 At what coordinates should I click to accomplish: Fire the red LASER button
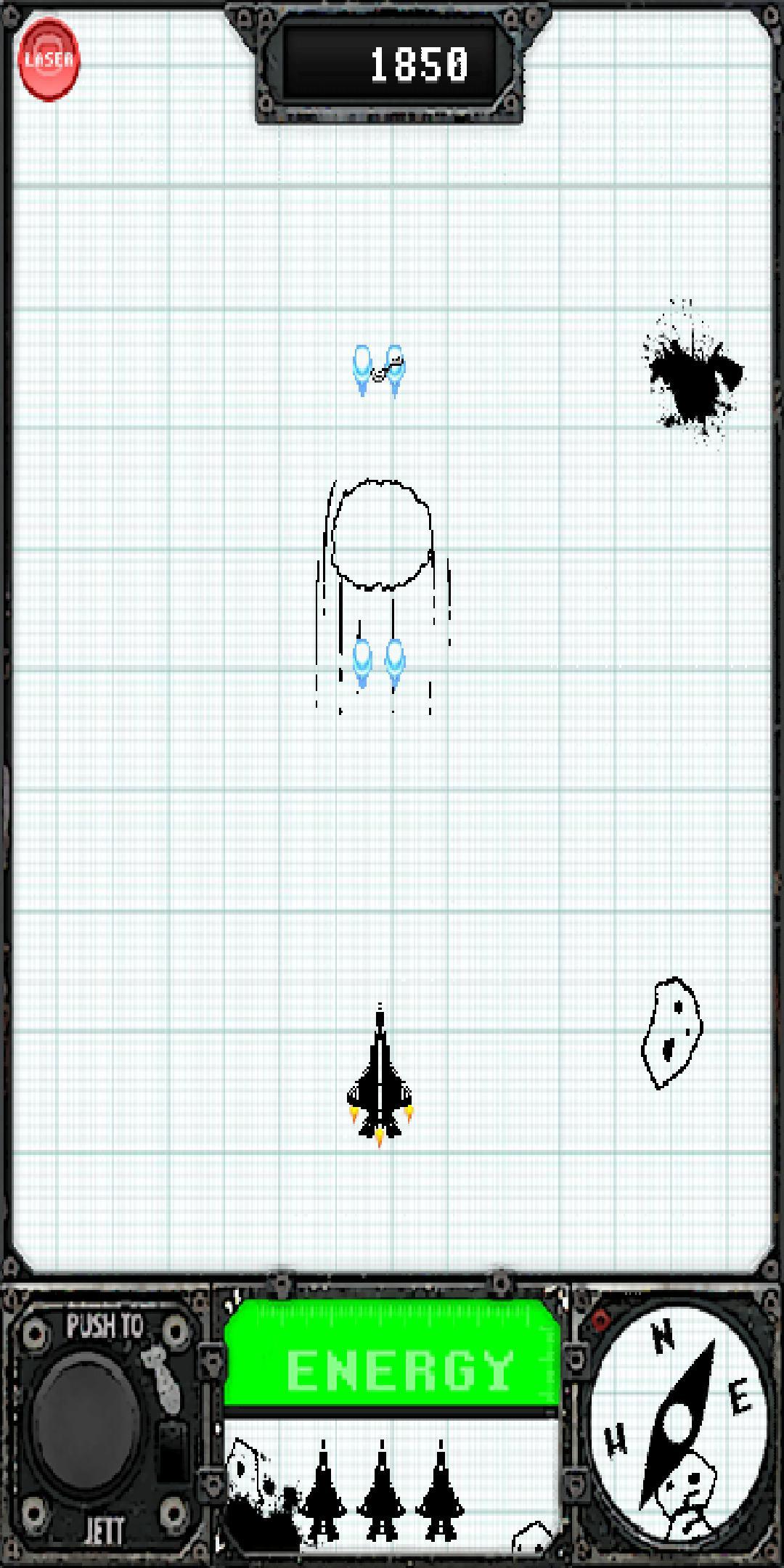coord(49,60)
